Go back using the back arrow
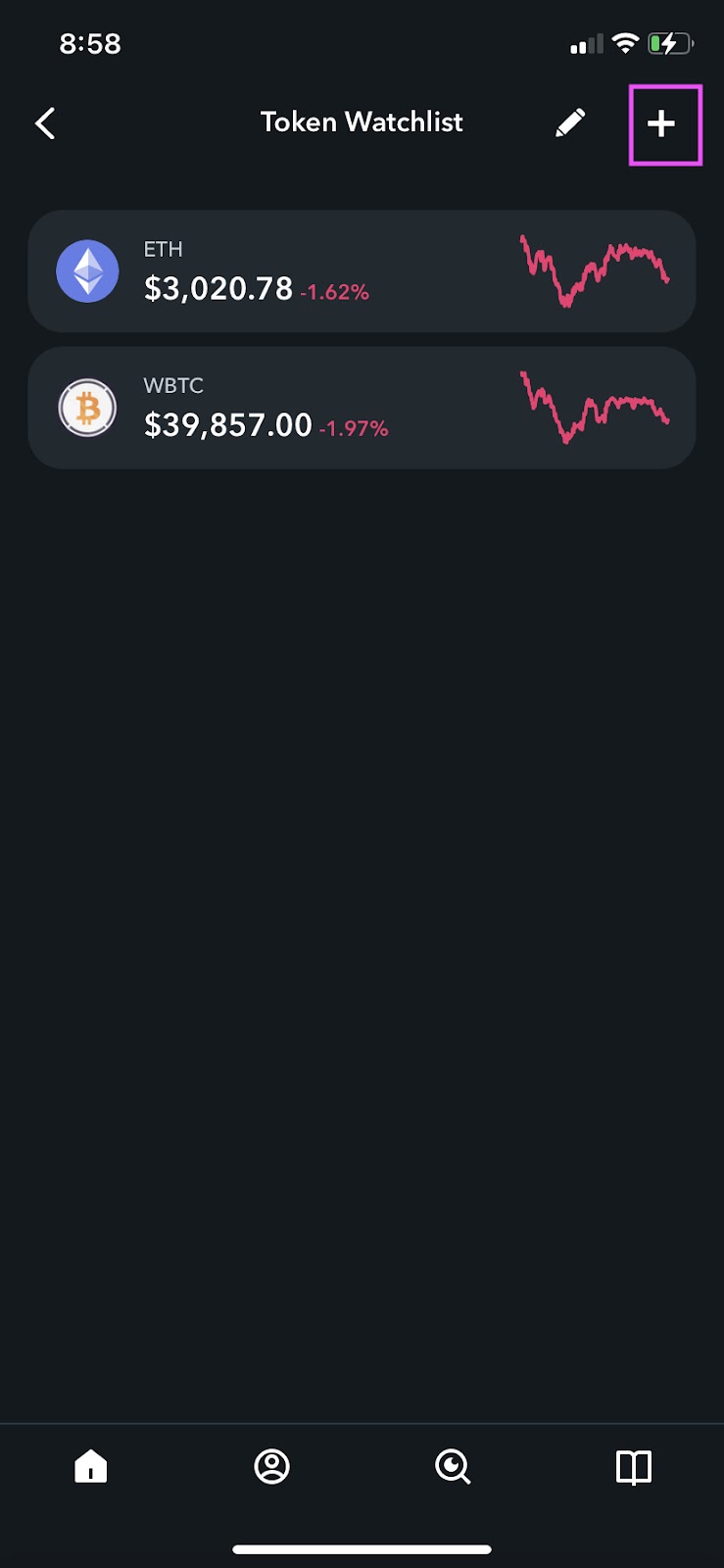 (x=45, y=123)
